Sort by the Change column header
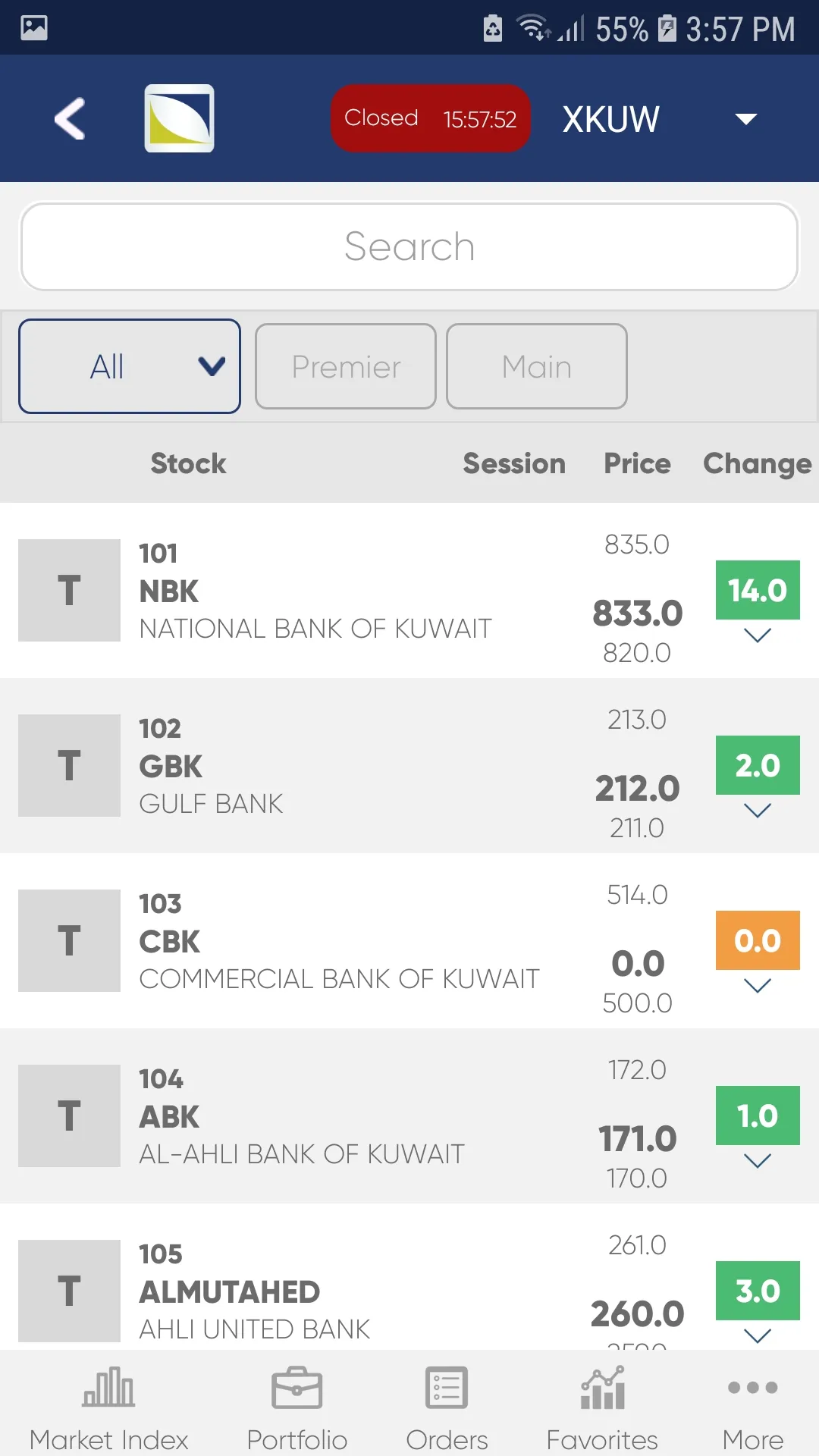 756,463
